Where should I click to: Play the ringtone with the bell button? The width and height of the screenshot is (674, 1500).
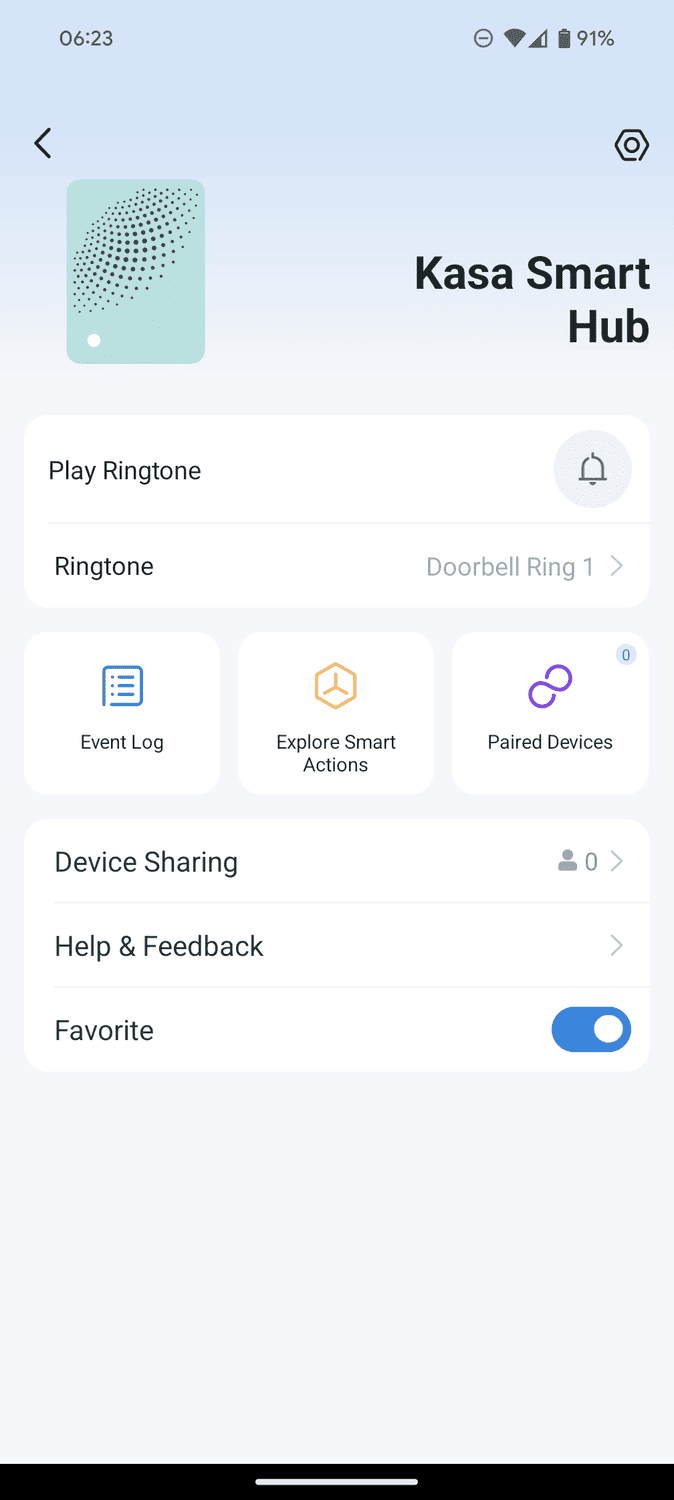point(592,469)
